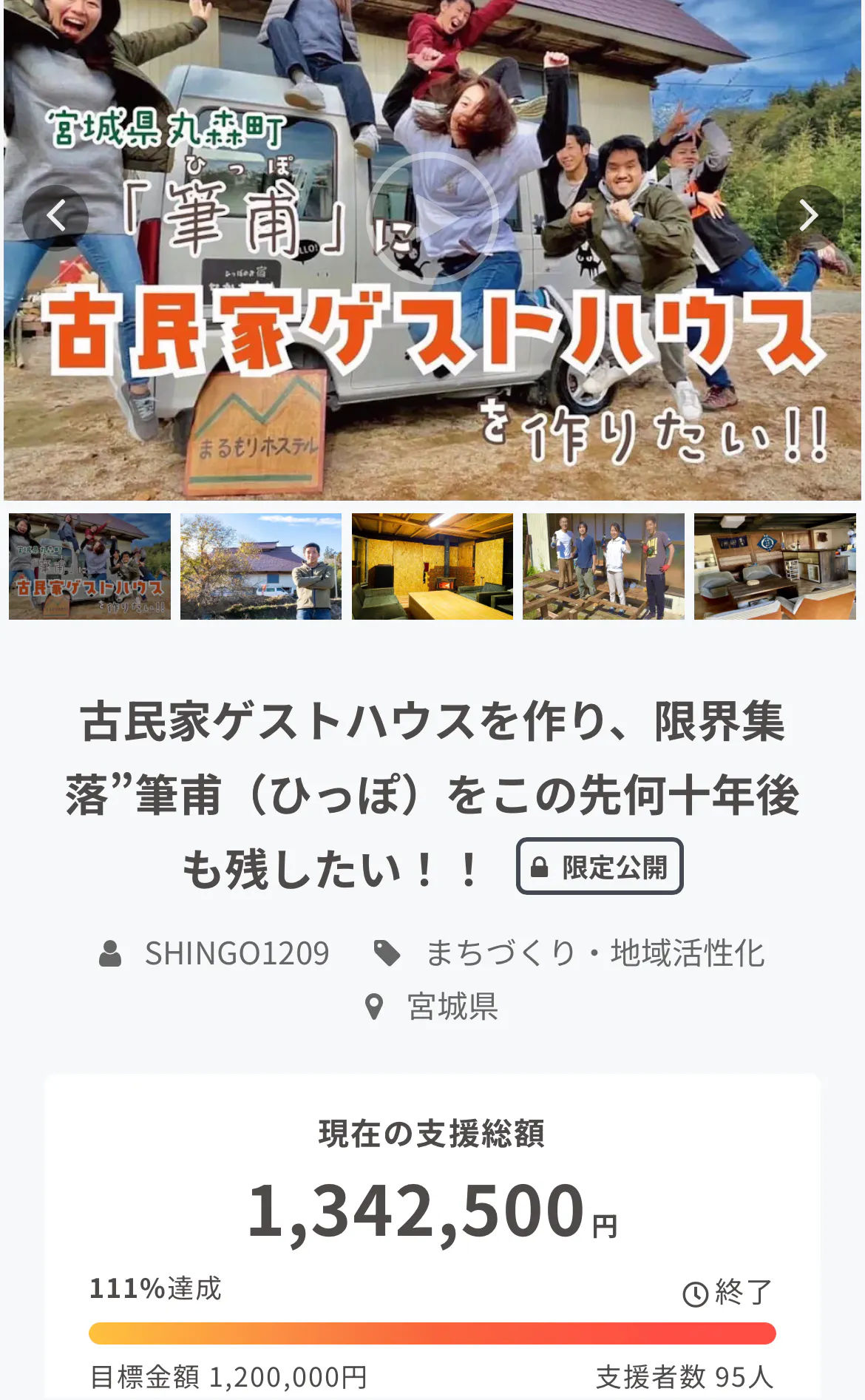Play the project video
The image size is (865, 1400).
tap(433, 217)
